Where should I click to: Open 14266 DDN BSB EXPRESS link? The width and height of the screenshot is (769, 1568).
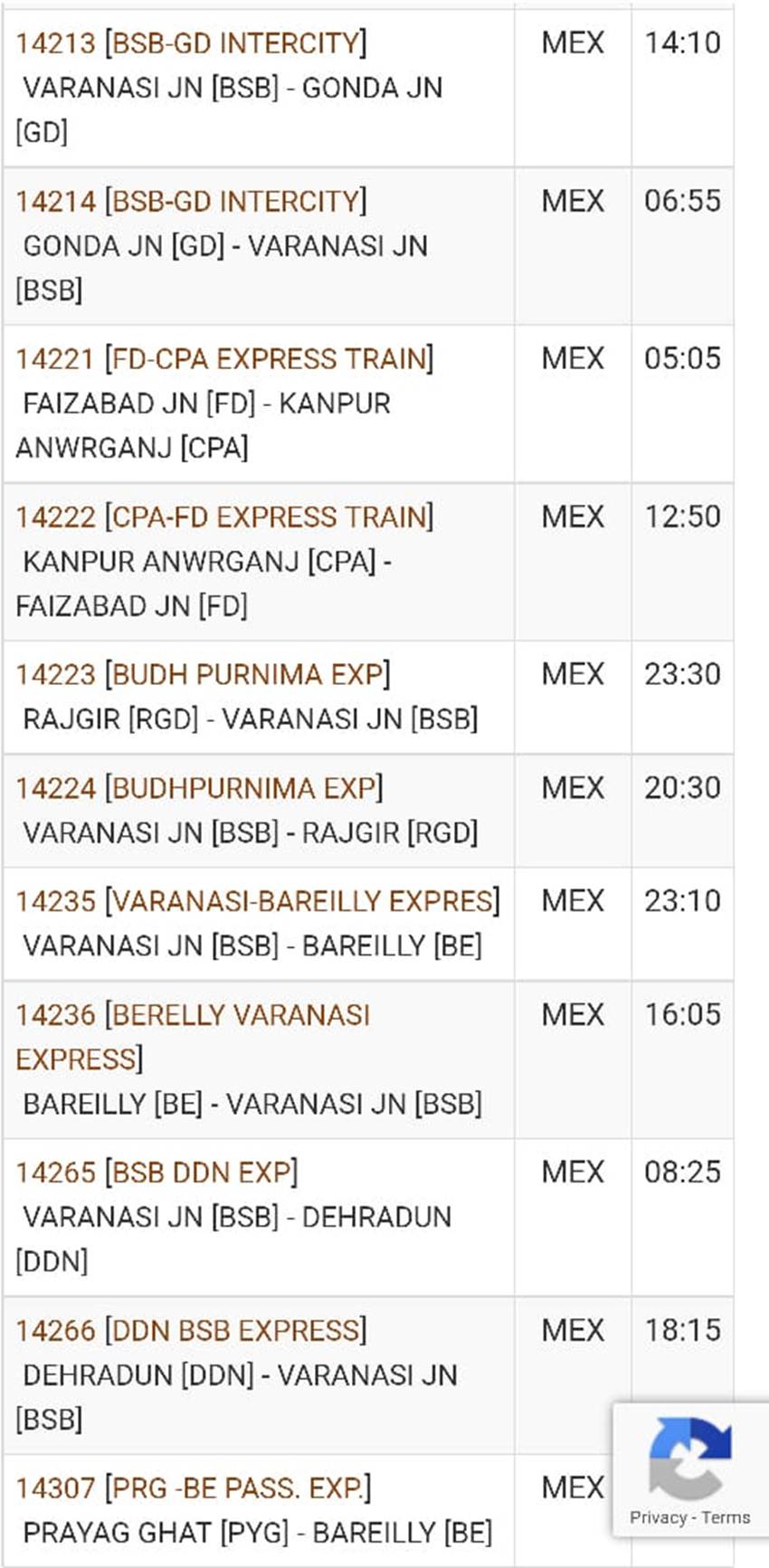pos(191,1331)
